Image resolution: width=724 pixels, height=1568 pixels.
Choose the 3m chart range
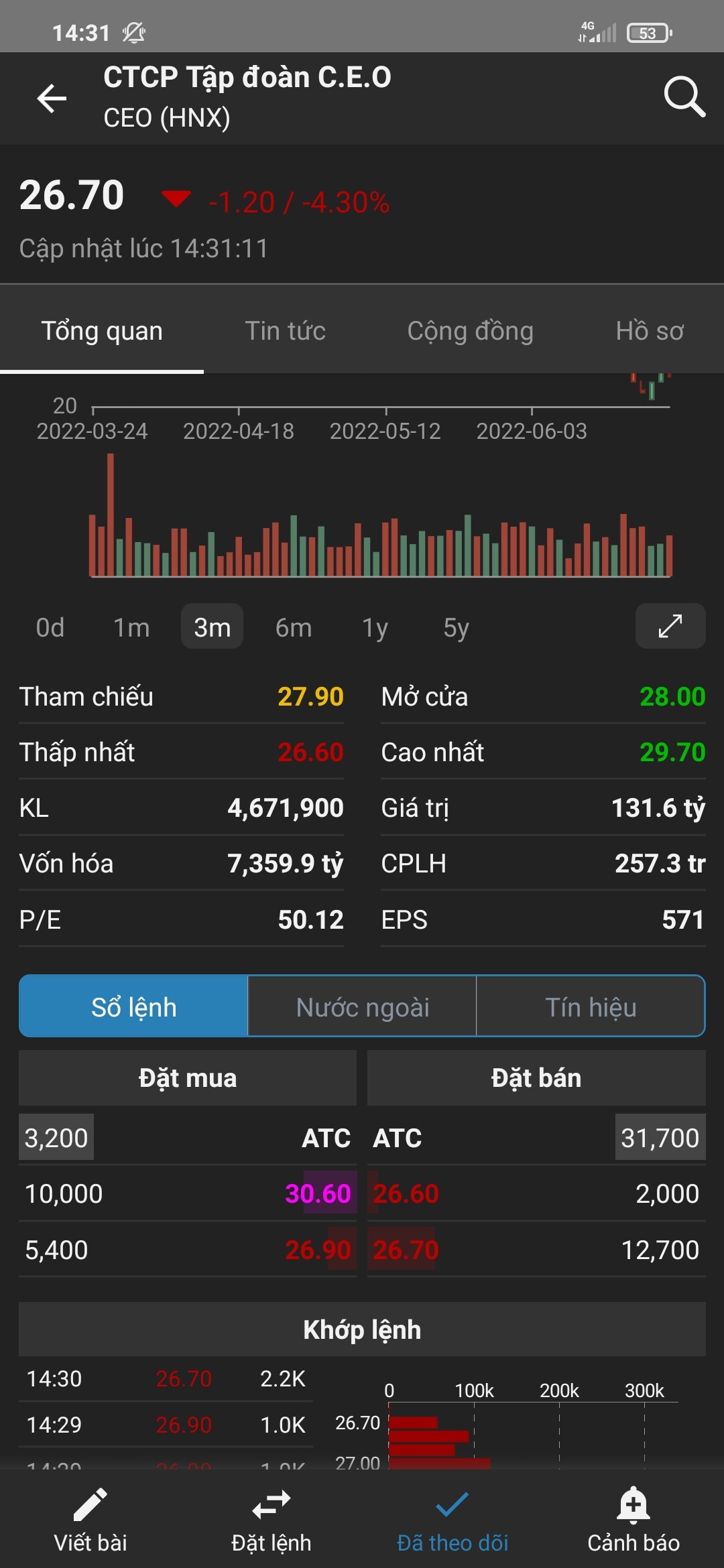[x=212, y=628]
